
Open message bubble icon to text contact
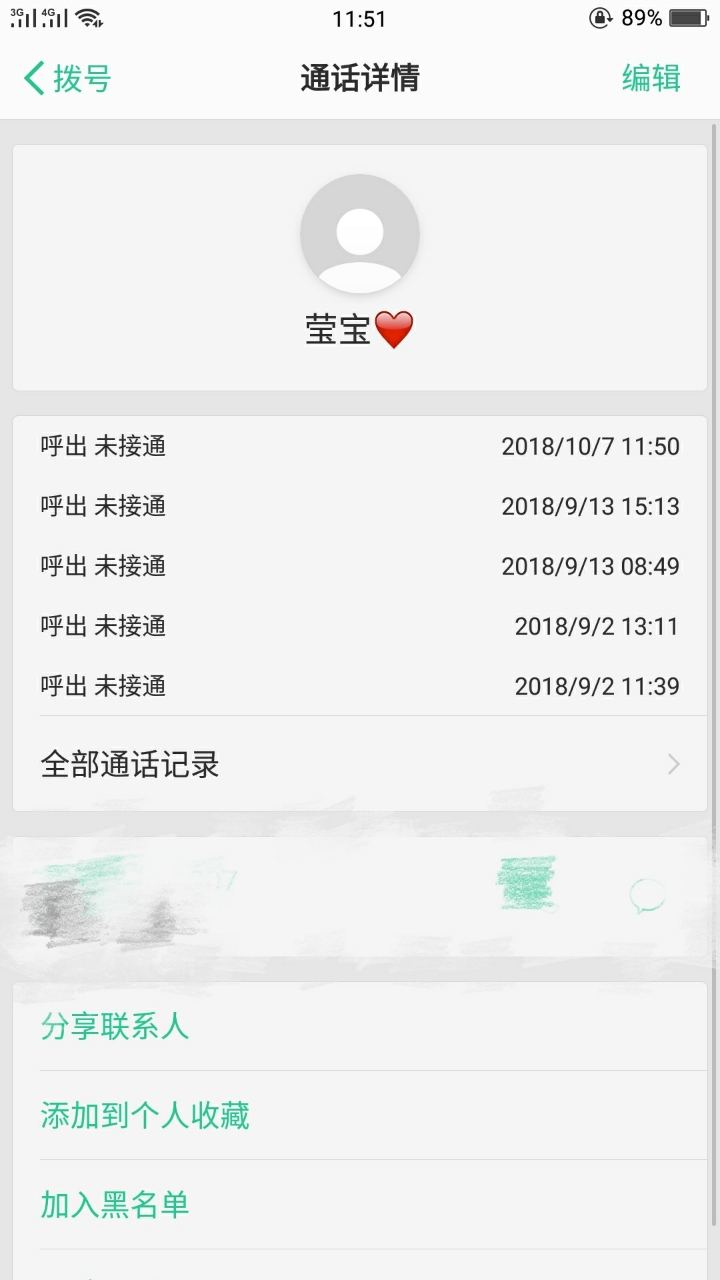point(647,896)
